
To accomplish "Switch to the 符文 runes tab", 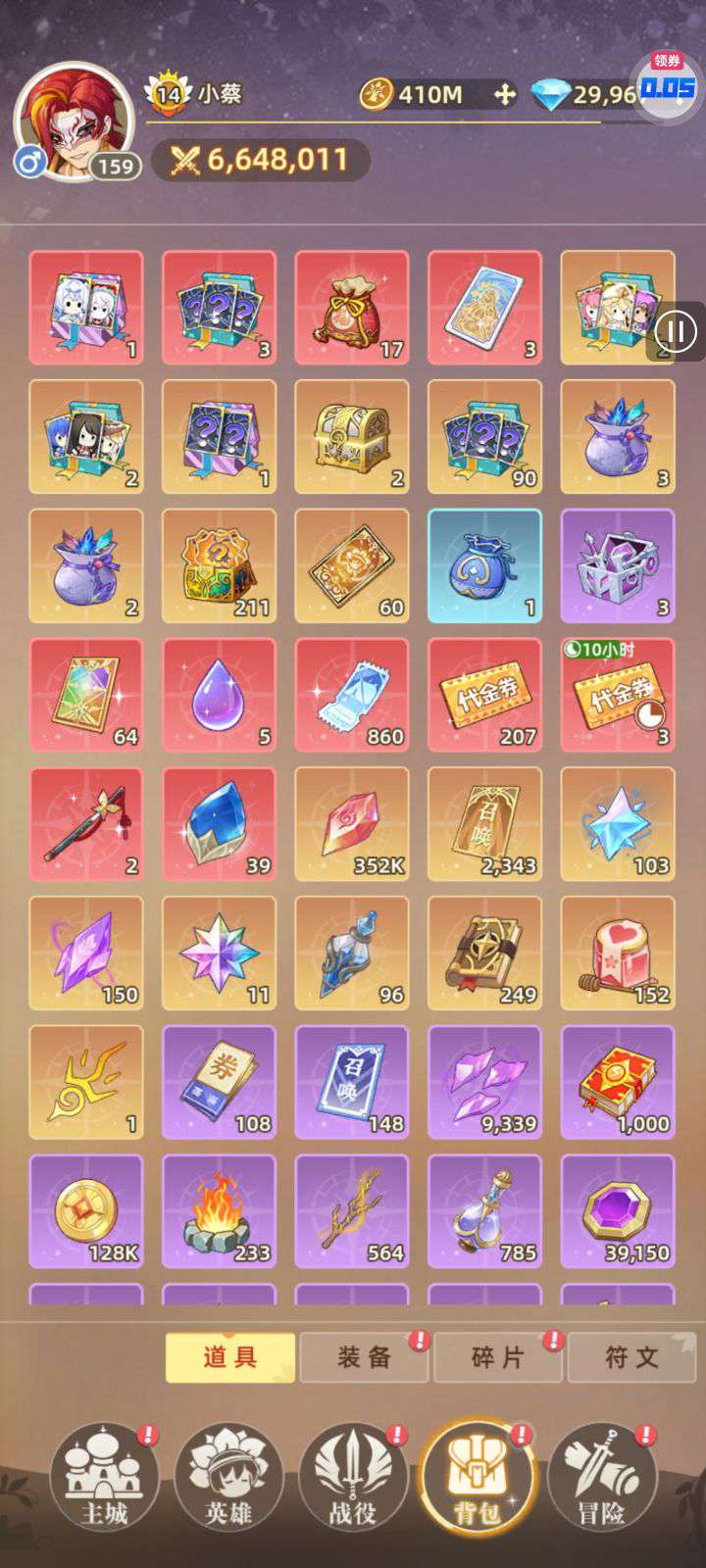I will [x=632, y=1357].
